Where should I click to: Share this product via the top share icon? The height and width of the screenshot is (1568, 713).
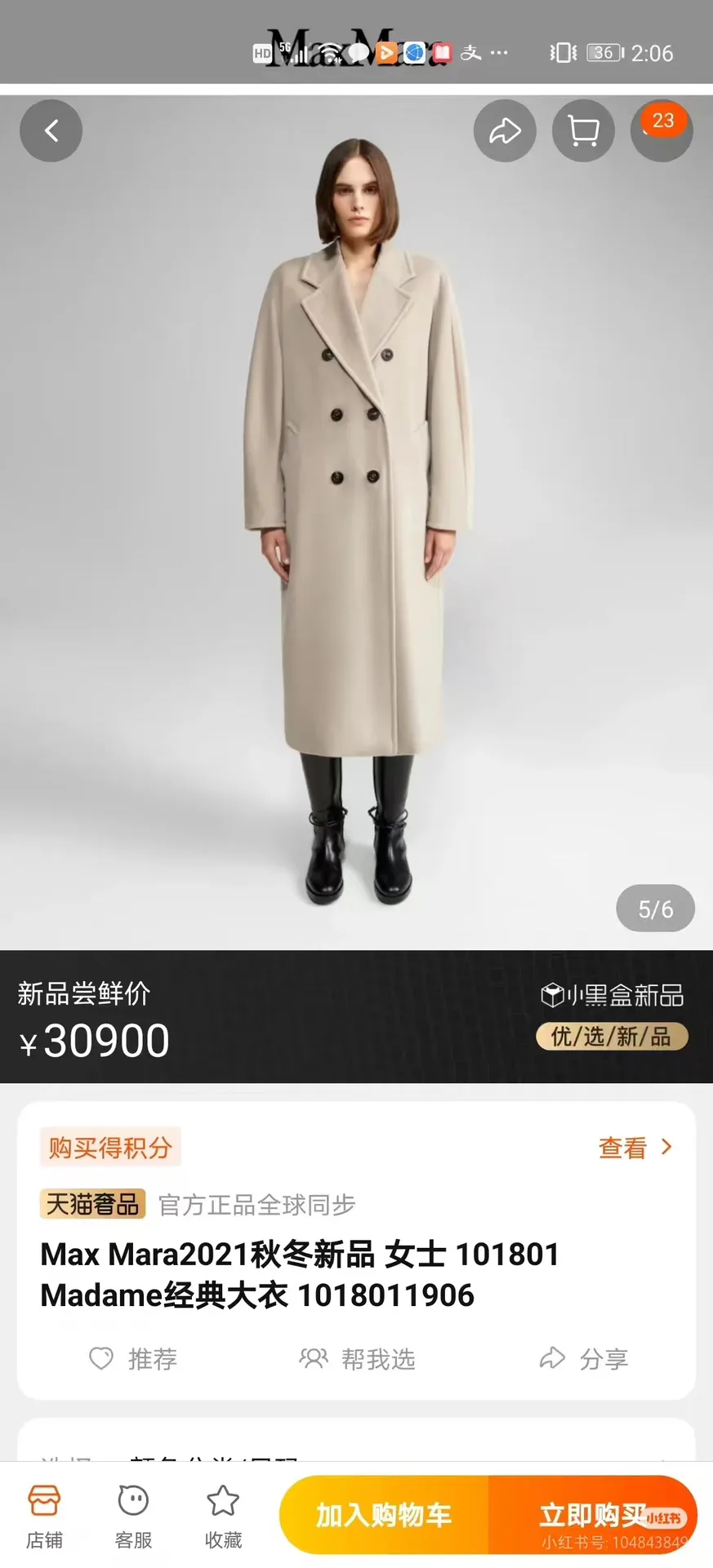[505, 131]
